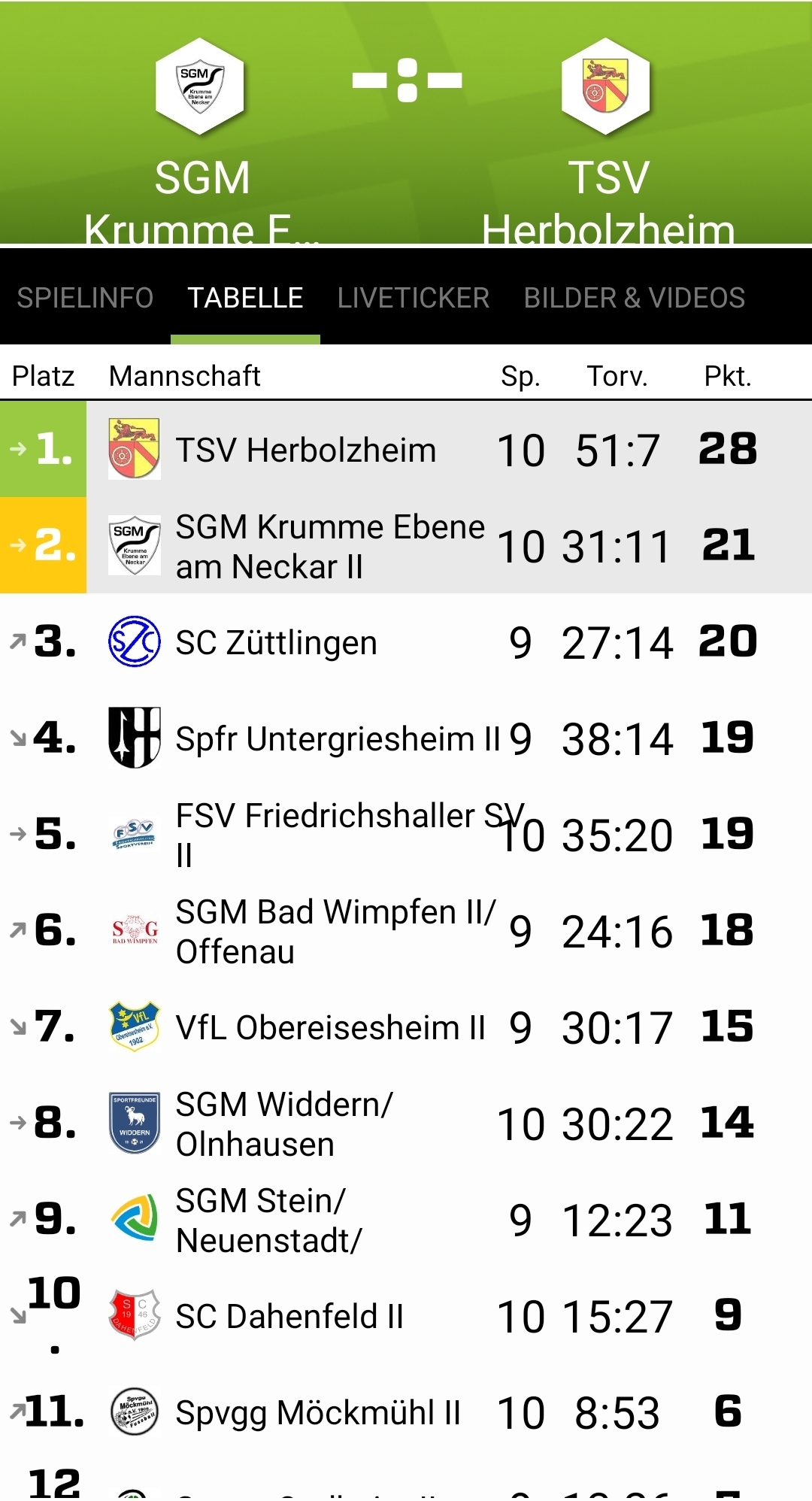The width and height of the screenshot is (812, 1501).
Task: Select the Tabelle tab
Action: click(x=245, y=298)
